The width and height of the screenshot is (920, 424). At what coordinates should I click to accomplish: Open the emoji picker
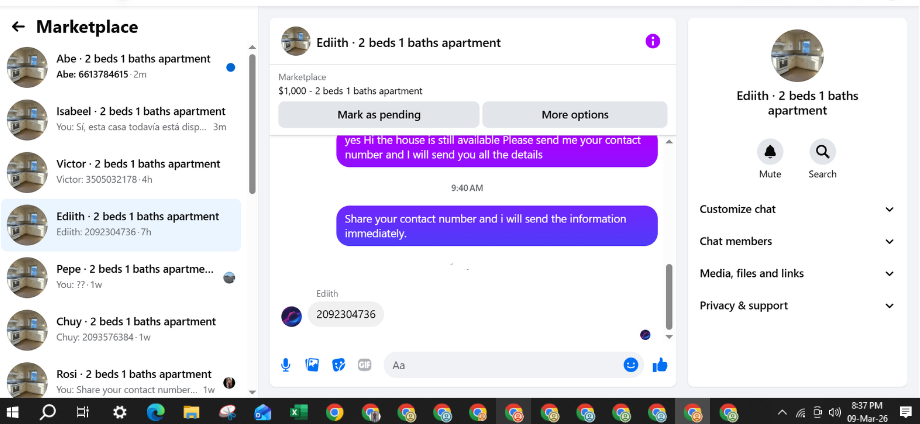631,365
